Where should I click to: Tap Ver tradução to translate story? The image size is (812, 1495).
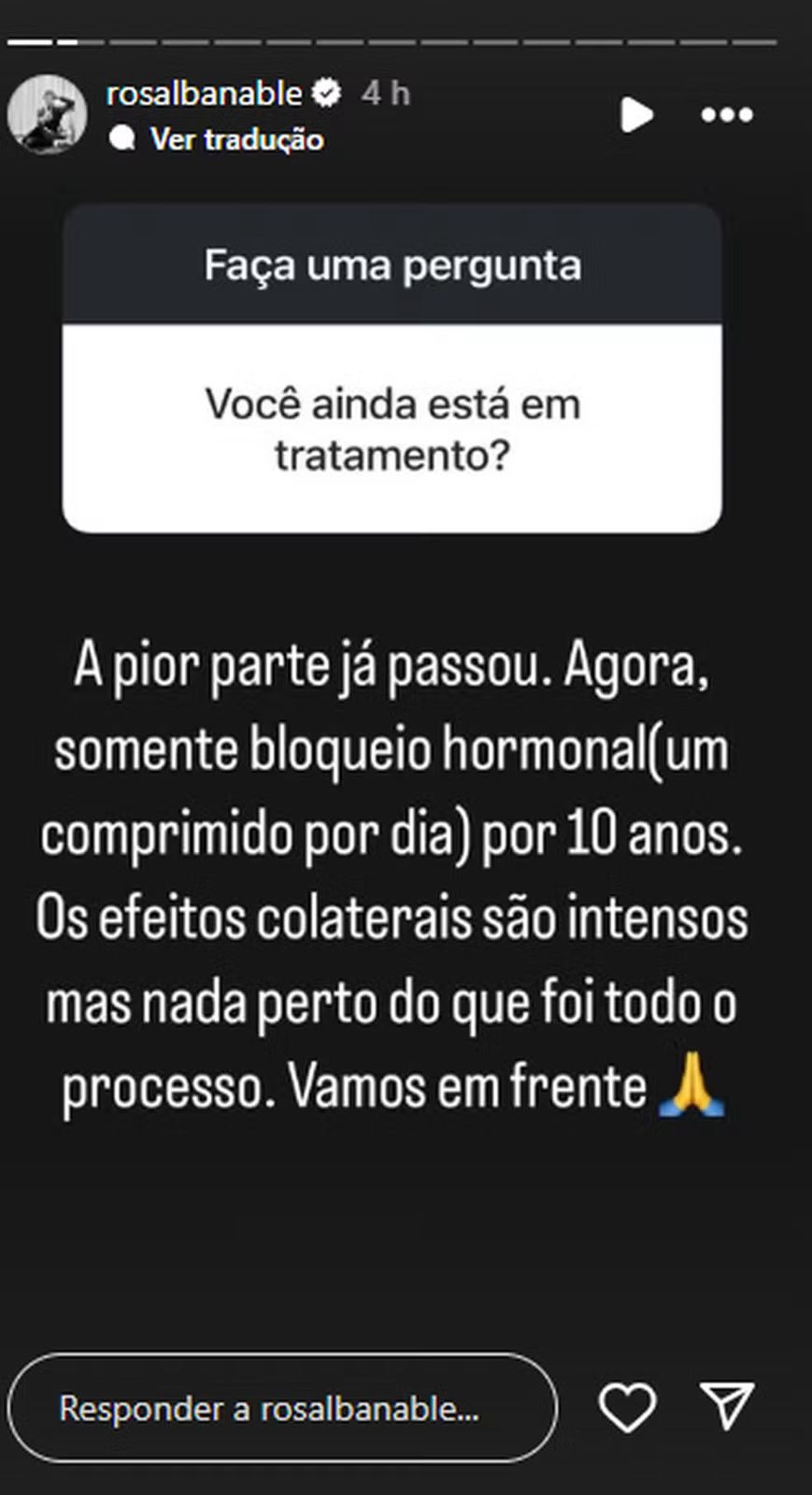[x=236, y=139]
